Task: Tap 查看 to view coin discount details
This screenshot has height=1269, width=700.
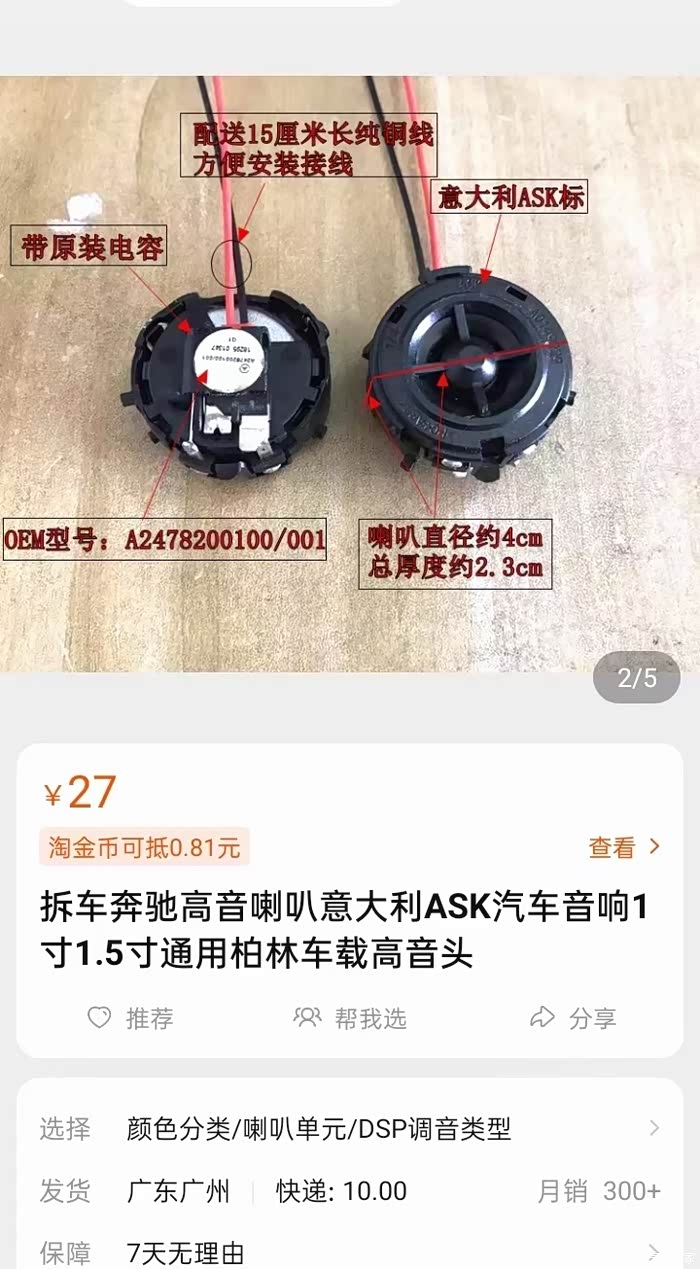Action: click(x=624, y=848)
